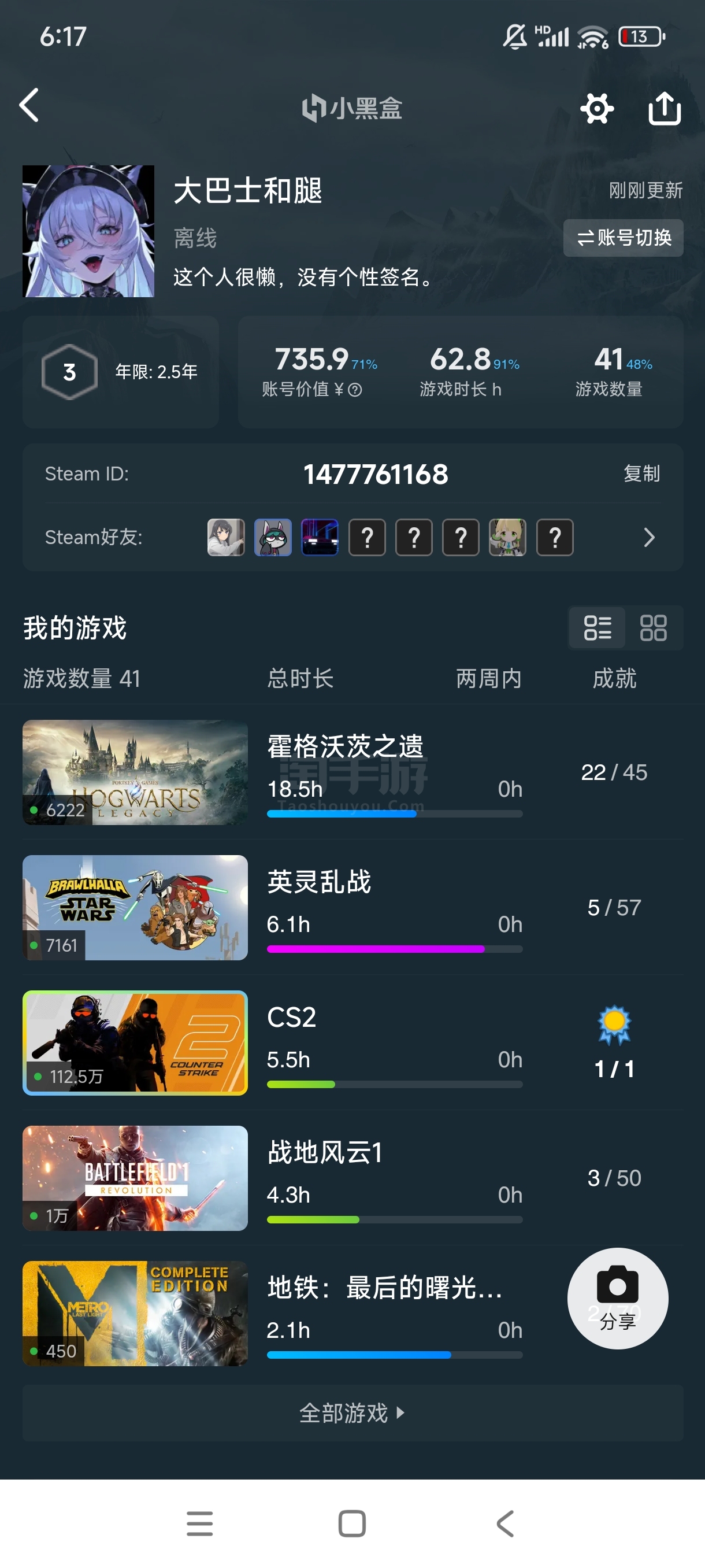This screenshot has height=1568, width=705.
Task: Open the user's profile avatar
Action: click(x=88, y=231)
